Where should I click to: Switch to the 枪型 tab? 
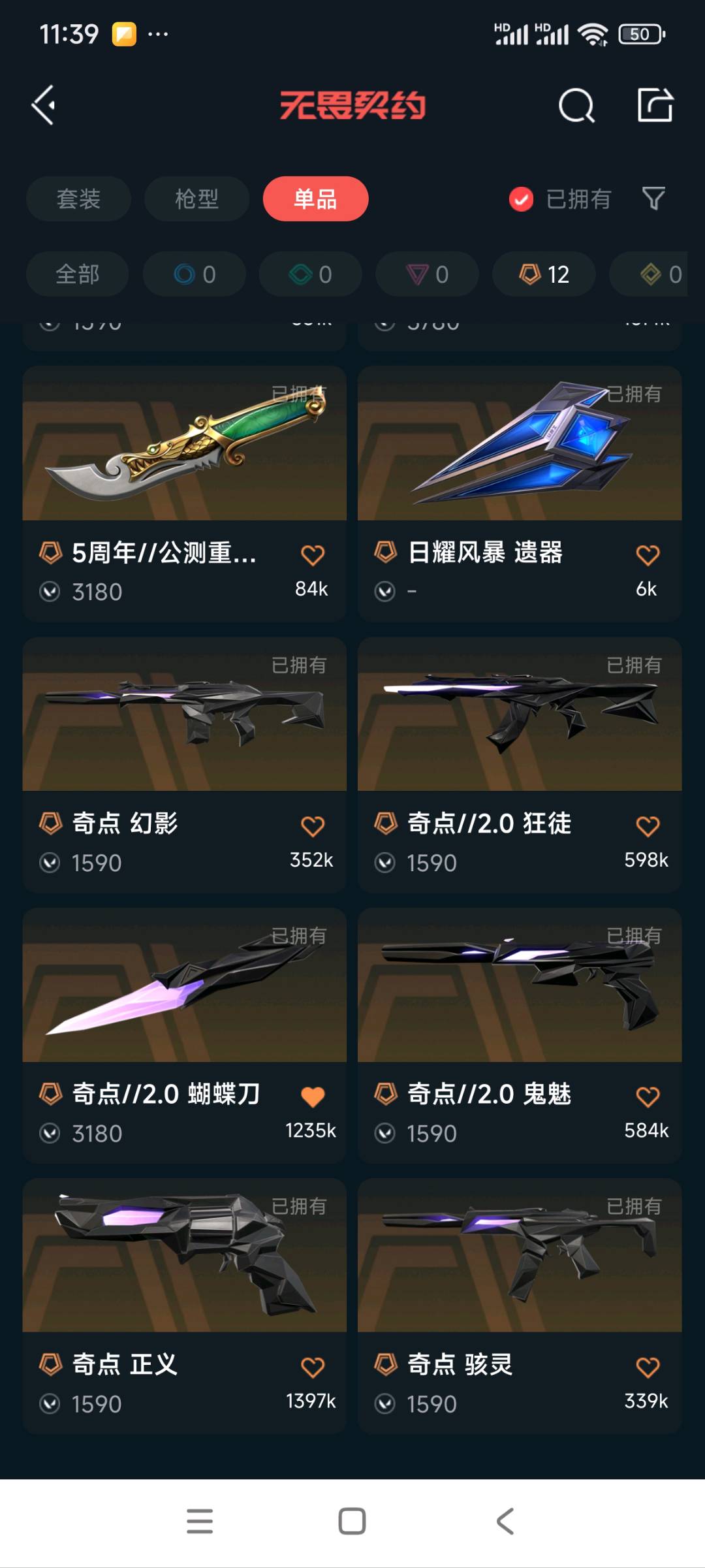coord(196,199)
